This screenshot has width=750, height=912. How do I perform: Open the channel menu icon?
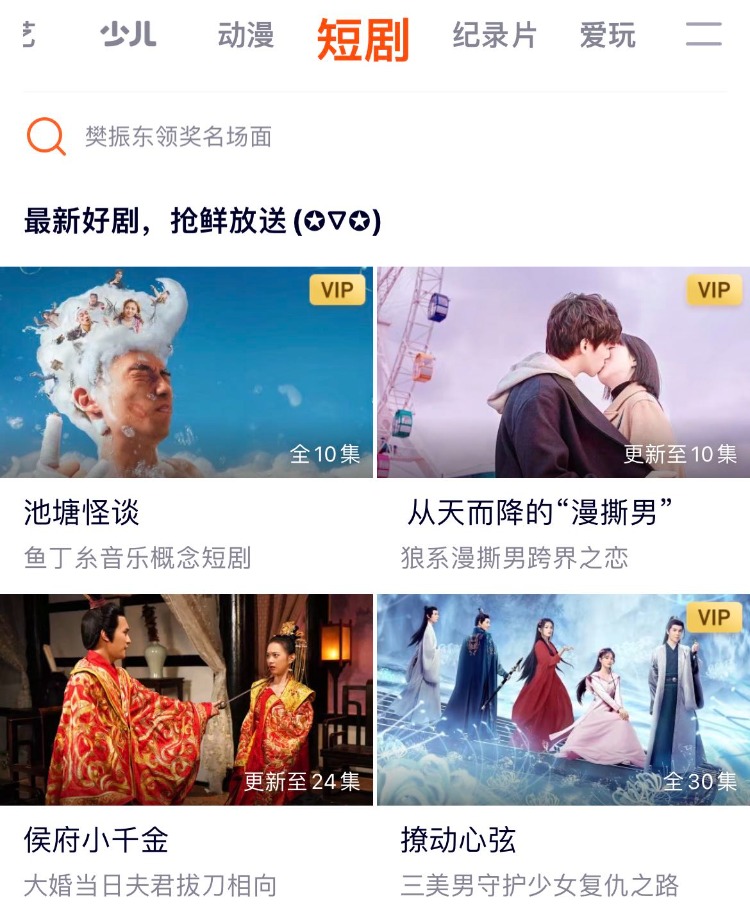pos(703,35)
